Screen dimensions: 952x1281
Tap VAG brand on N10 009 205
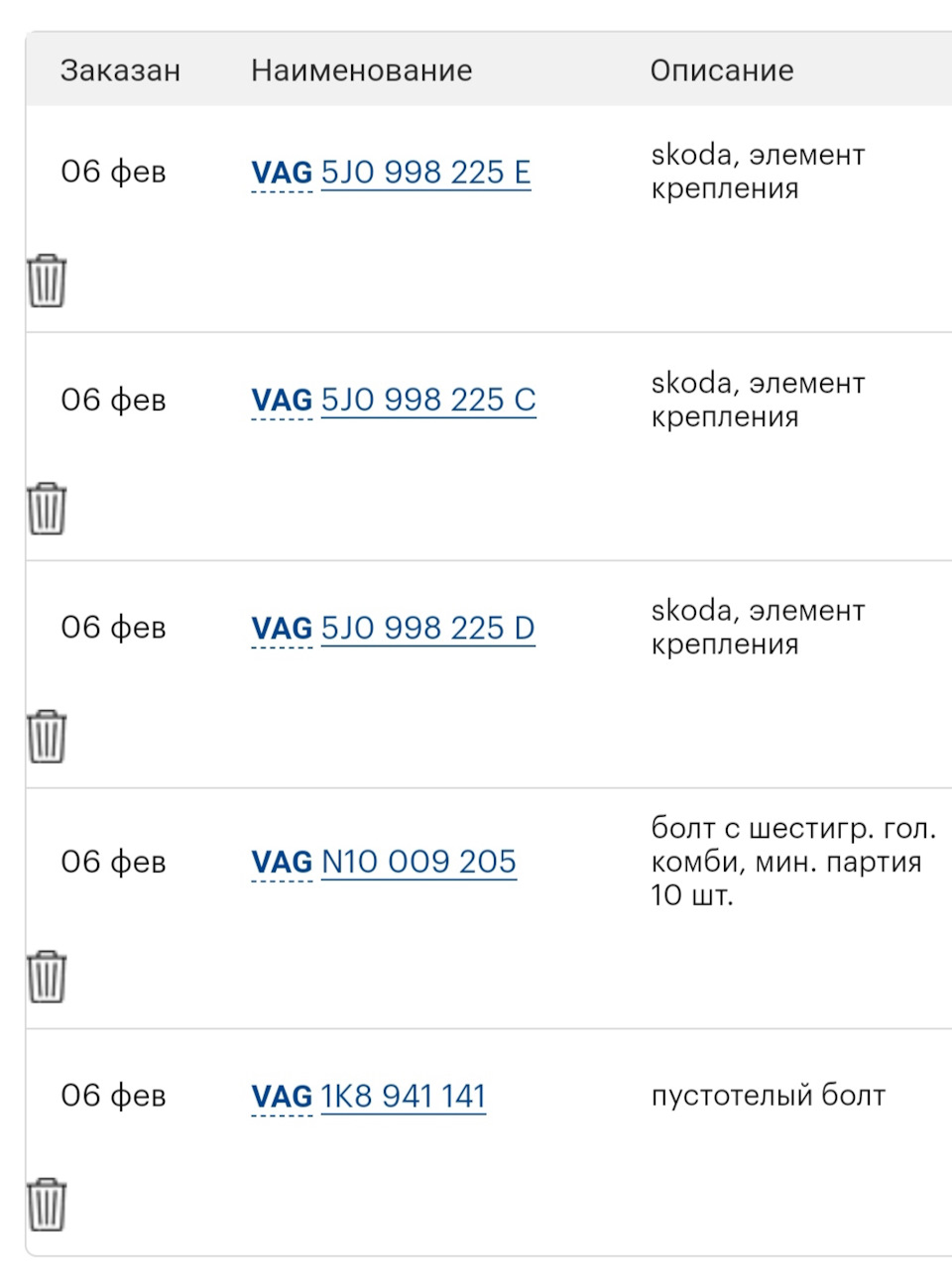tap(282, 863)
